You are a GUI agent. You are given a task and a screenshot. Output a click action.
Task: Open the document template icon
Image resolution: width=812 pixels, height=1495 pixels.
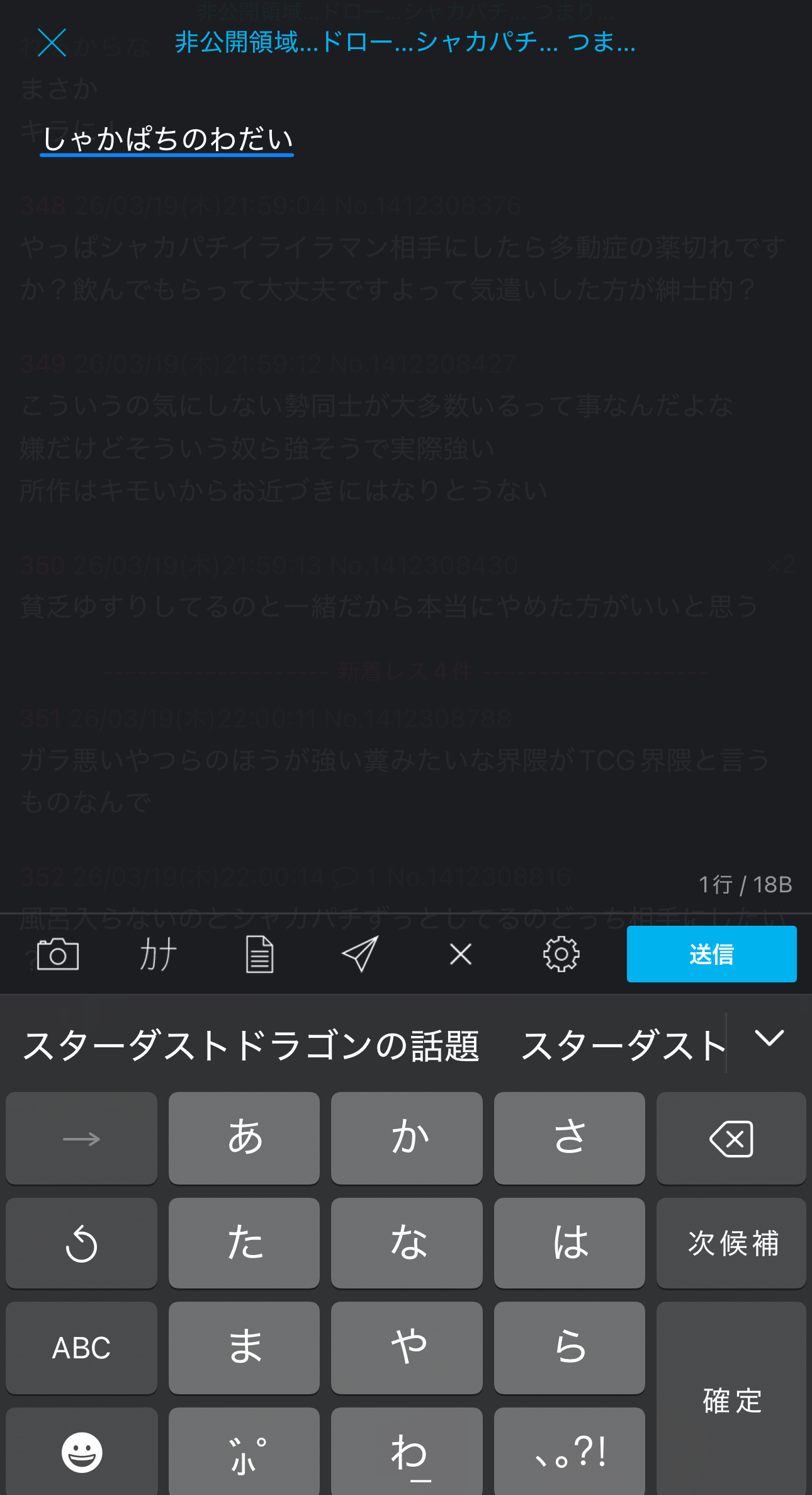pyautogui.click(x=259, y=955)
